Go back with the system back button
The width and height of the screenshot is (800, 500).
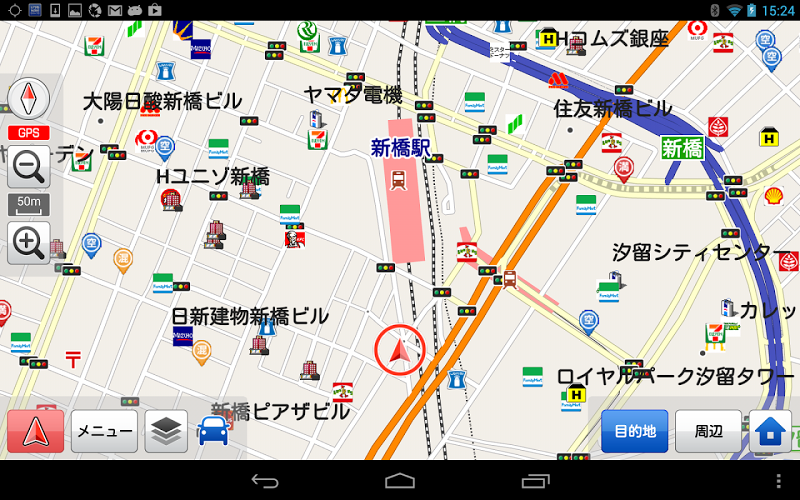pos(265,481)
